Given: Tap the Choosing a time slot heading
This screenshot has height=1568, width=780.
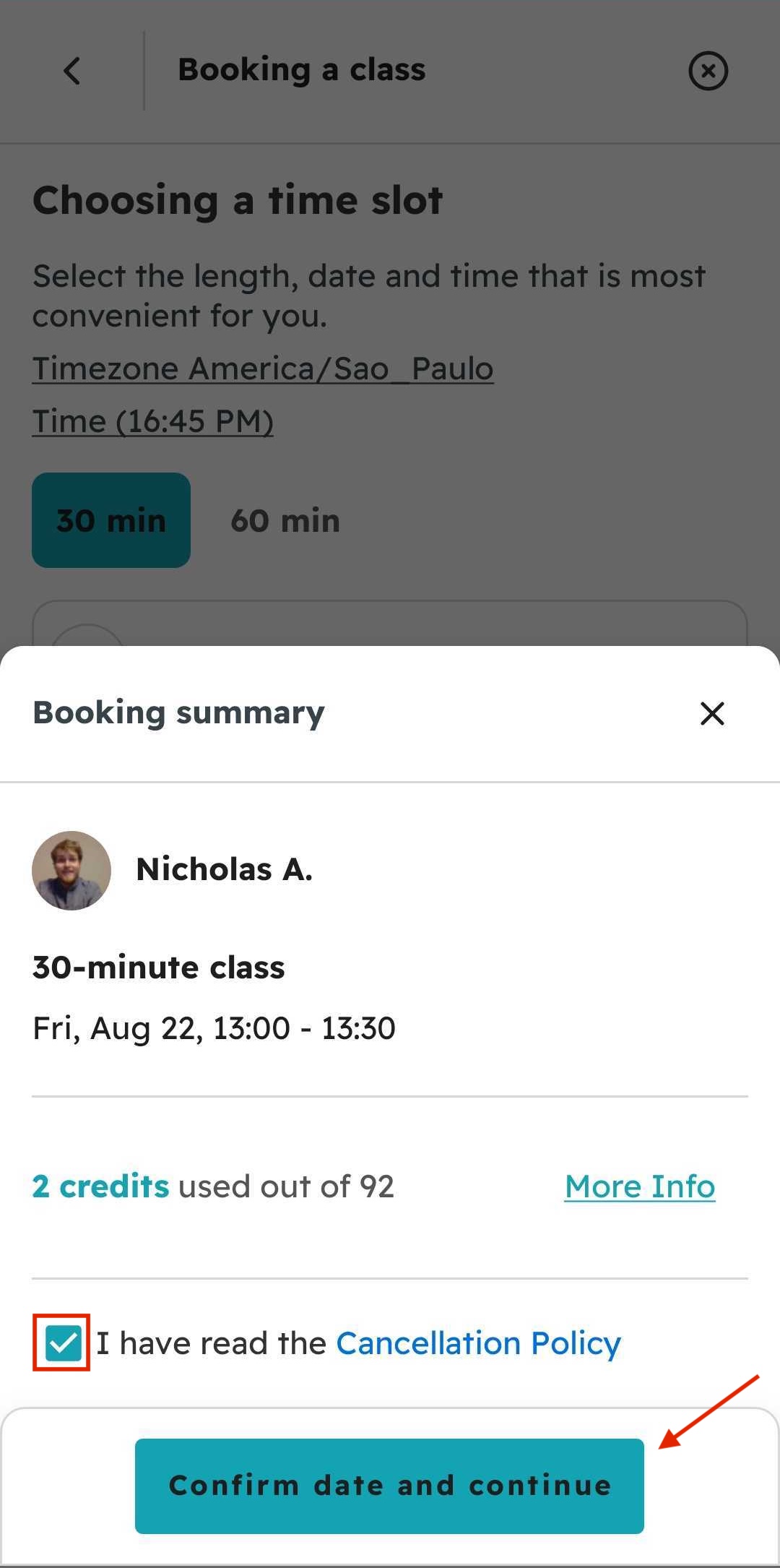Looking at the screenshot, I should 238,200.
